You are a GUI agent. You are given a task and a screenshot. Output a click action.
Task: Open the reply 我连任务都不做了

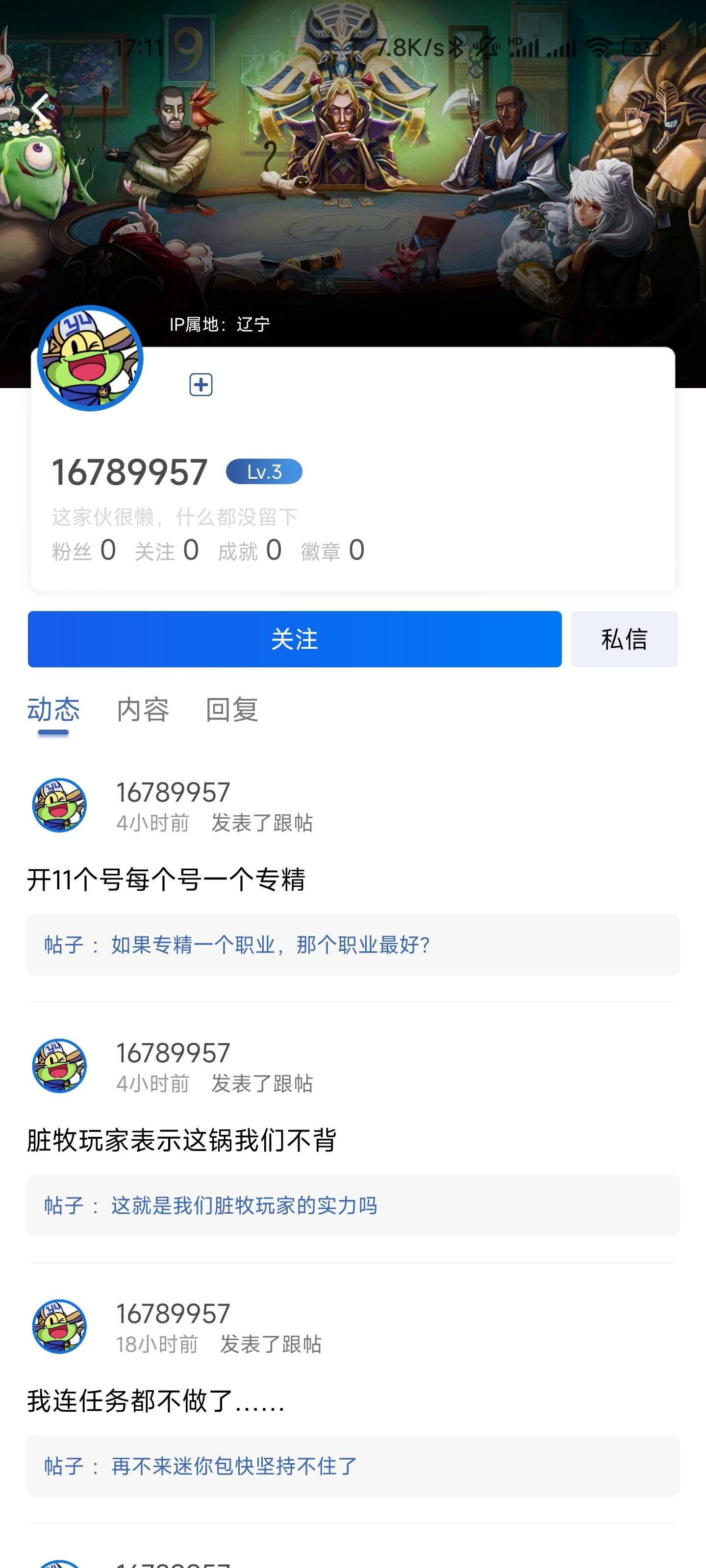[156, 1400]
